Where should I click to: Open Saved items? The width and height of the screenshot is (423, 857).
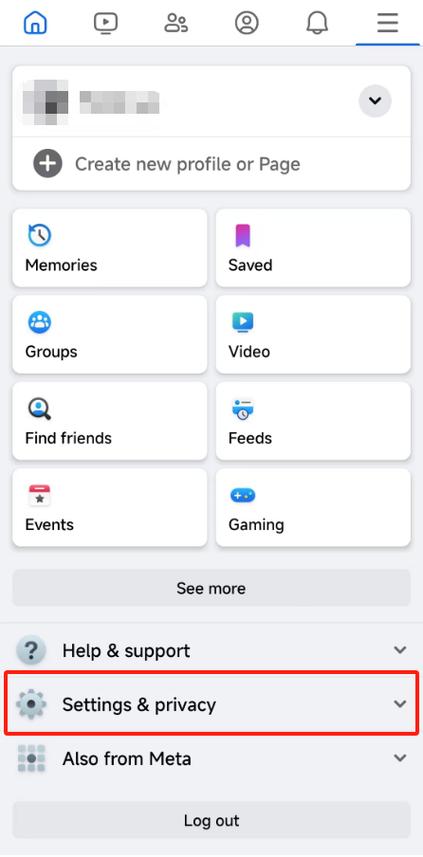(313, 248)
